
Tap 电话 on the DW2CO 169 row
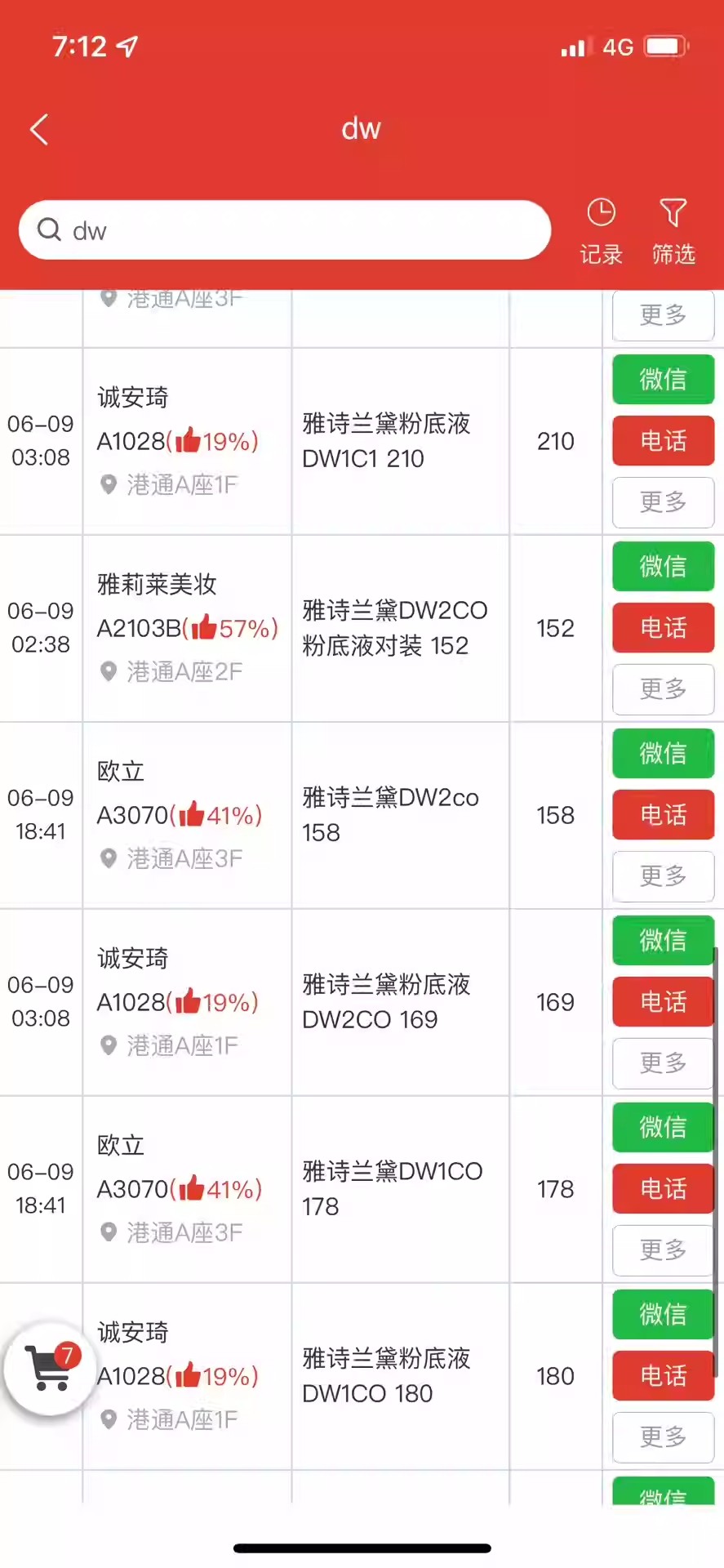coord(663,1002)
